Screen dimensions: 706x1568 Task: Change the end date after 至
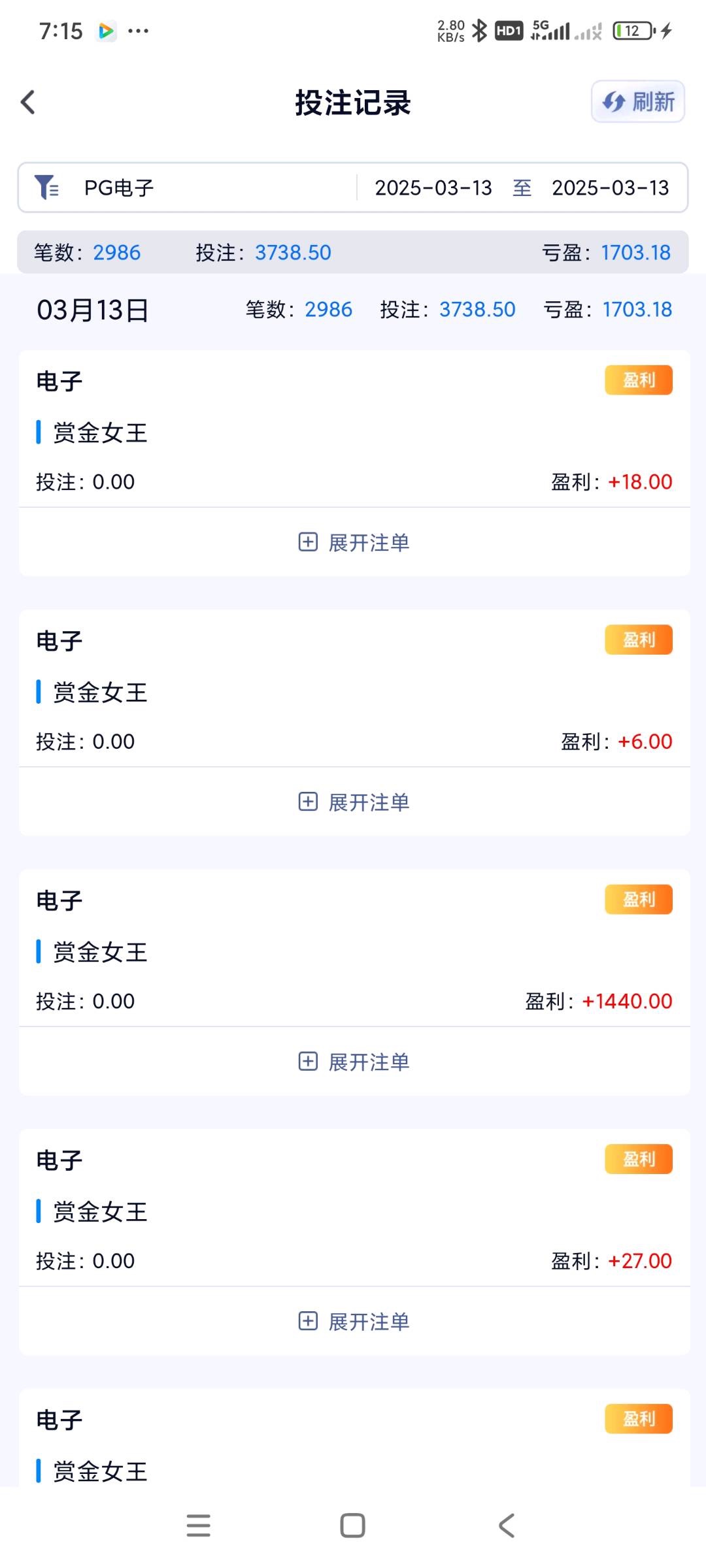[610, 188]
